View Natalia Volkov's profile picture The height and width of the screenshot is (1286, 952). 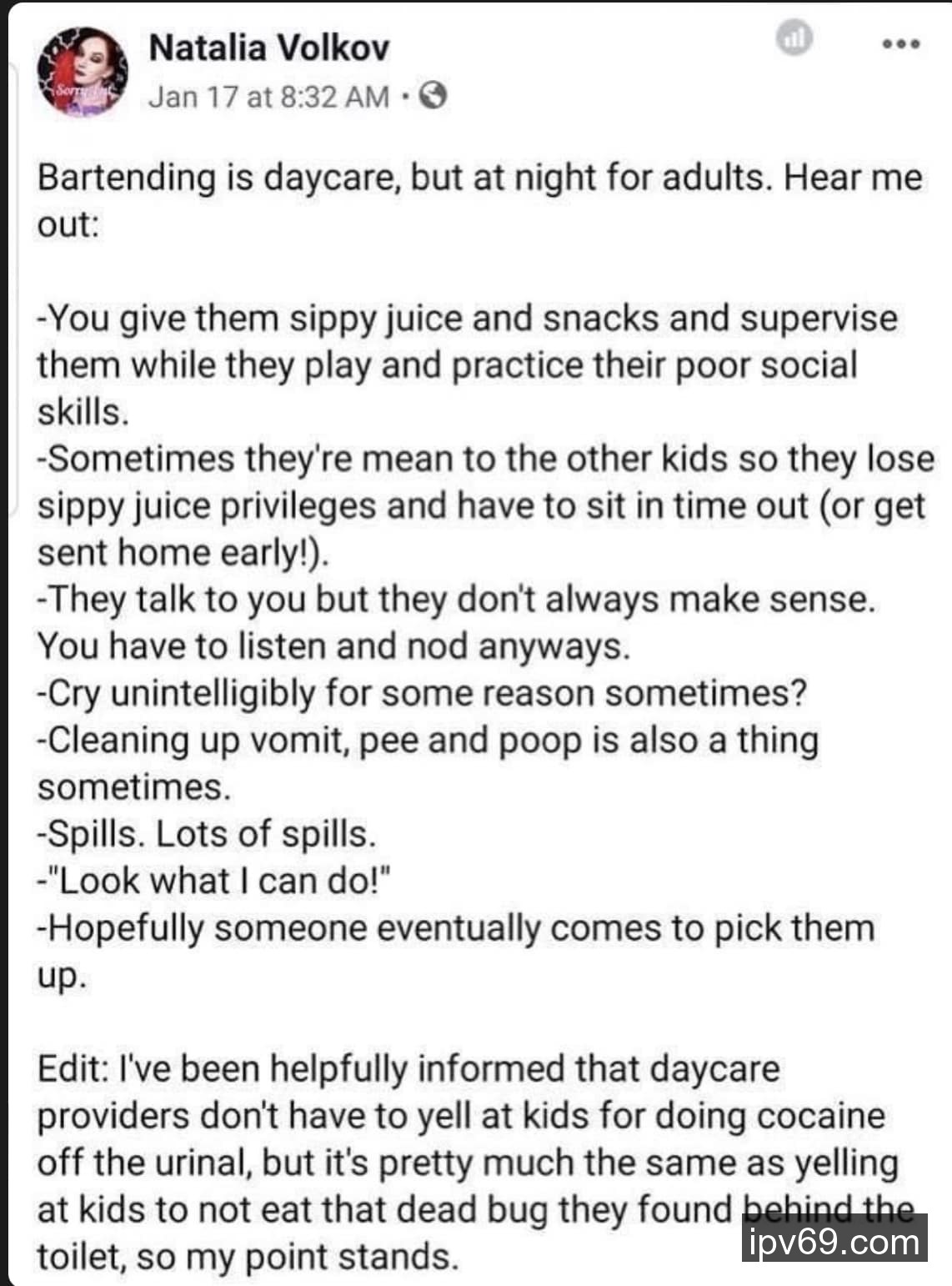(82, 73)
